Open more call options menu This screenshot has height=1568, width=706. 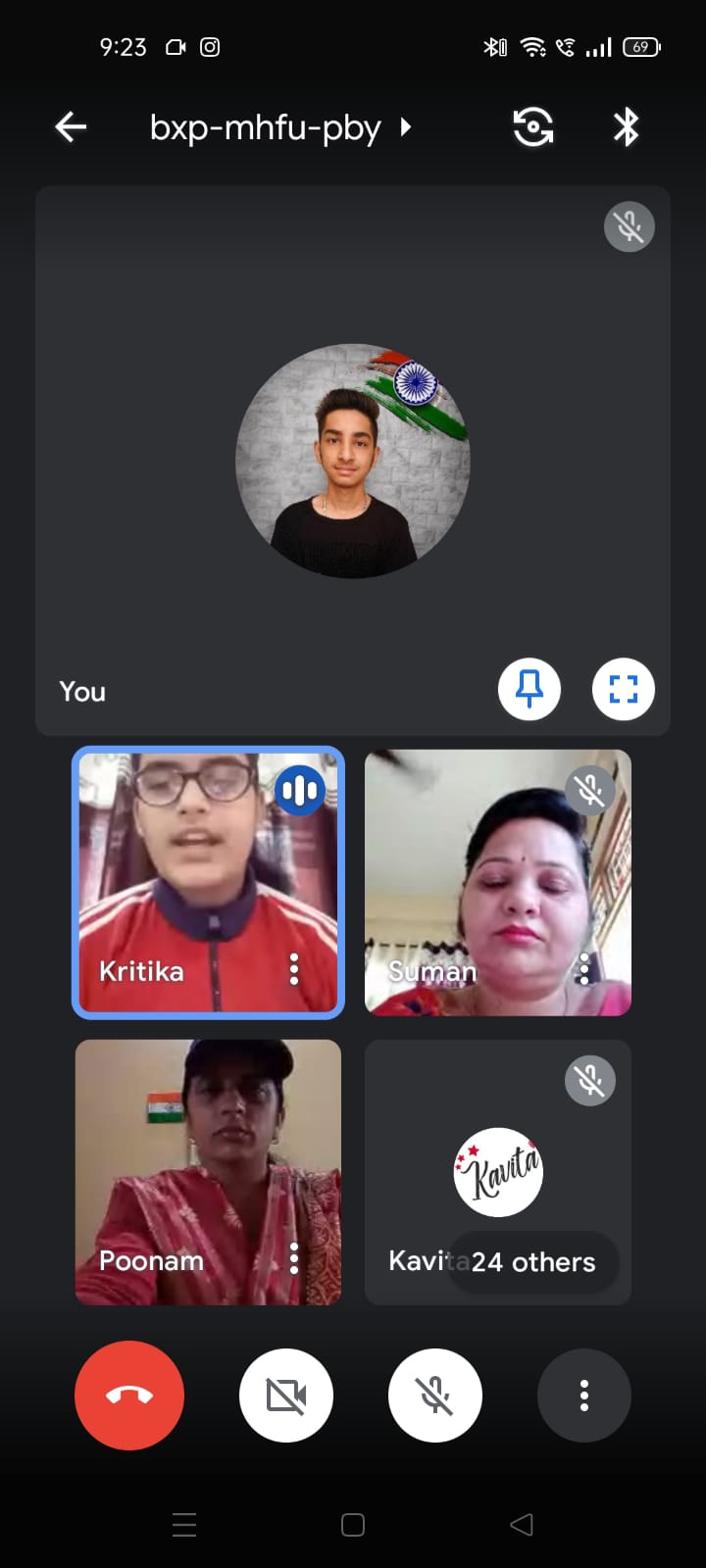coord(583,1395)
